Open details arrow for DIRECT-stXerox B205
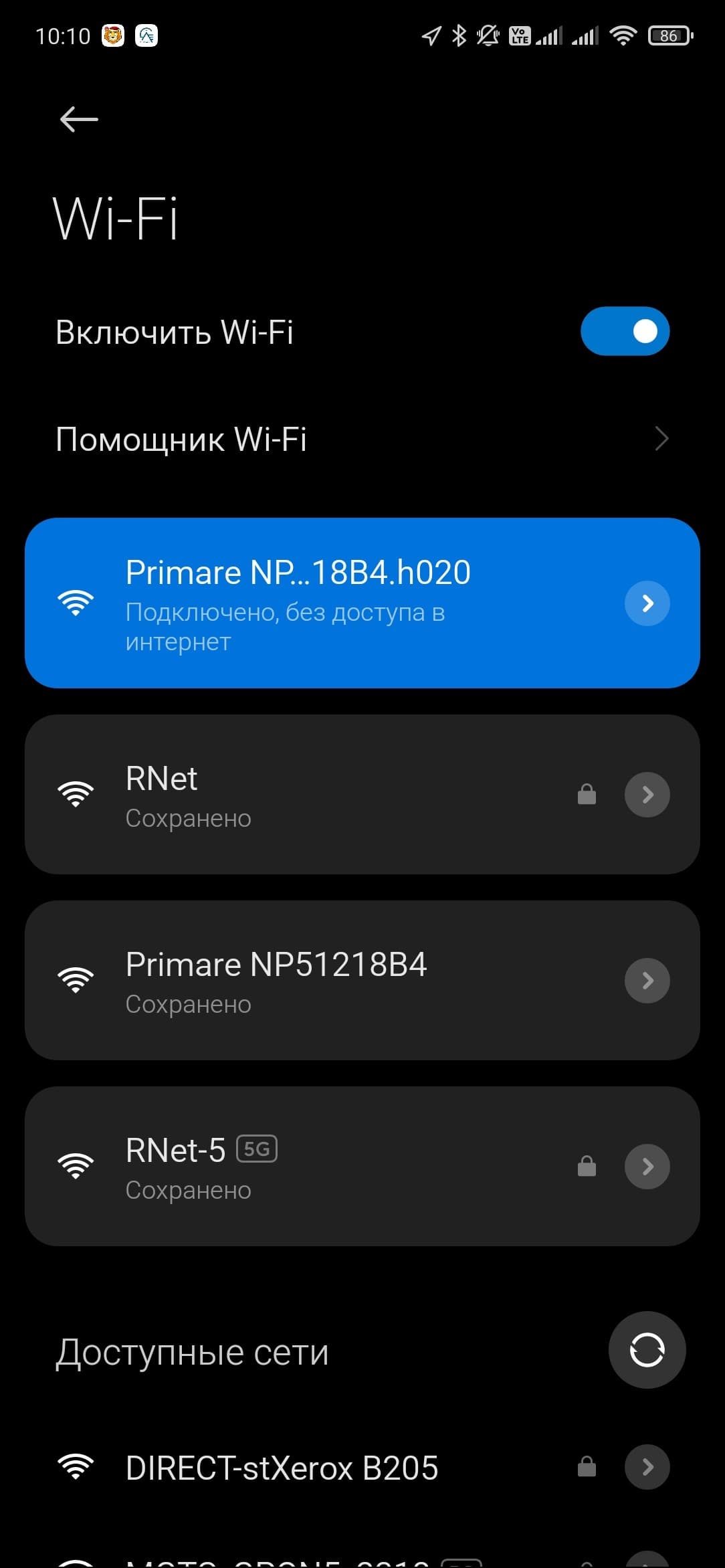This screenshot has height=1568, width=725. 647,1468
